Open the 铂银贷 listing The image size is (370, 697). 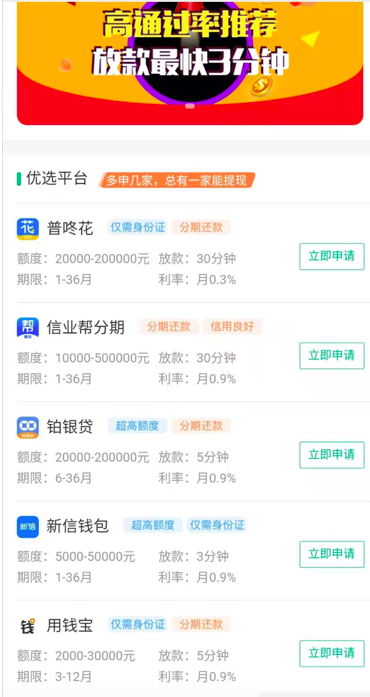point(190,451)
